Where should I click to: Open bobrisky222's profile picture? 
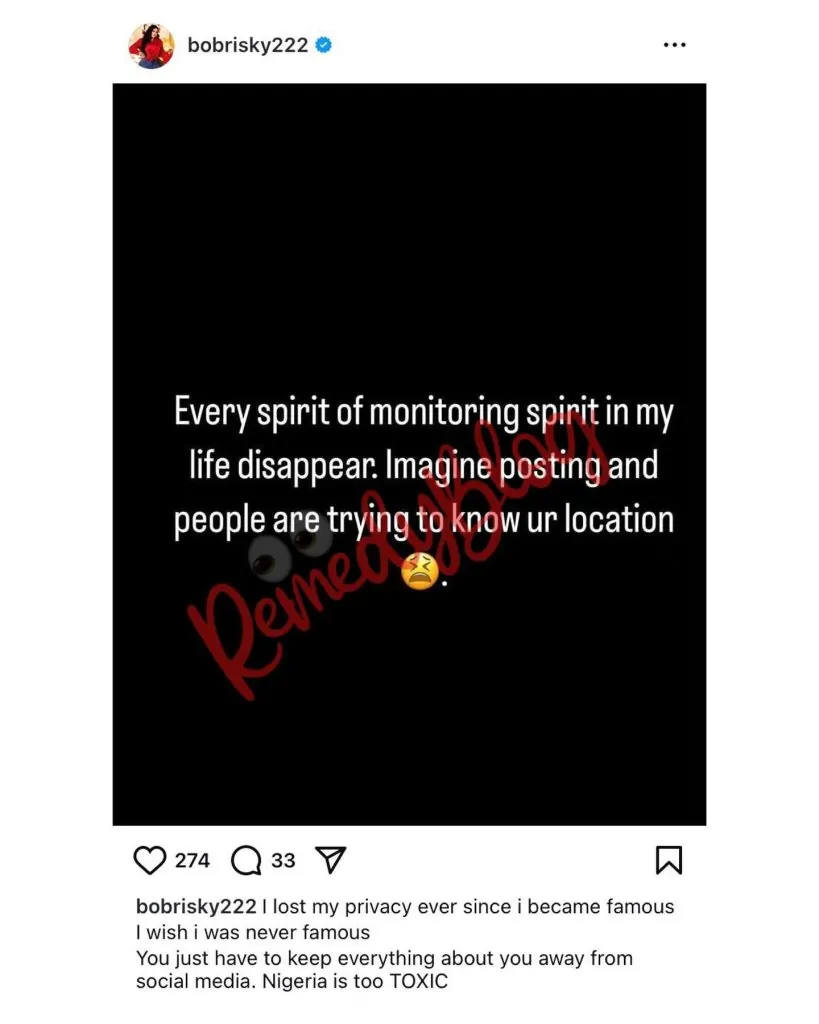coord(151,45)
